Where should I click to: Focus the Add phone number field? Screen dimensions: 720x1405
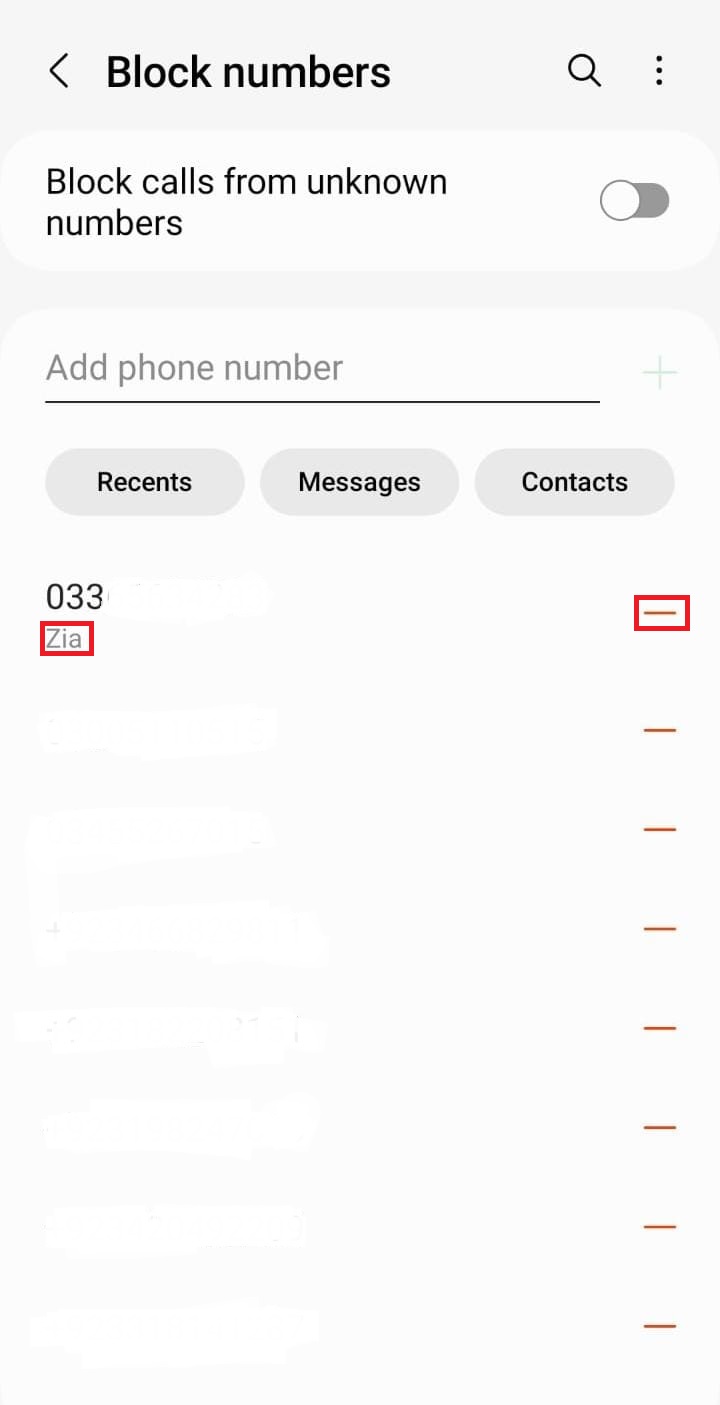[322, 369]
